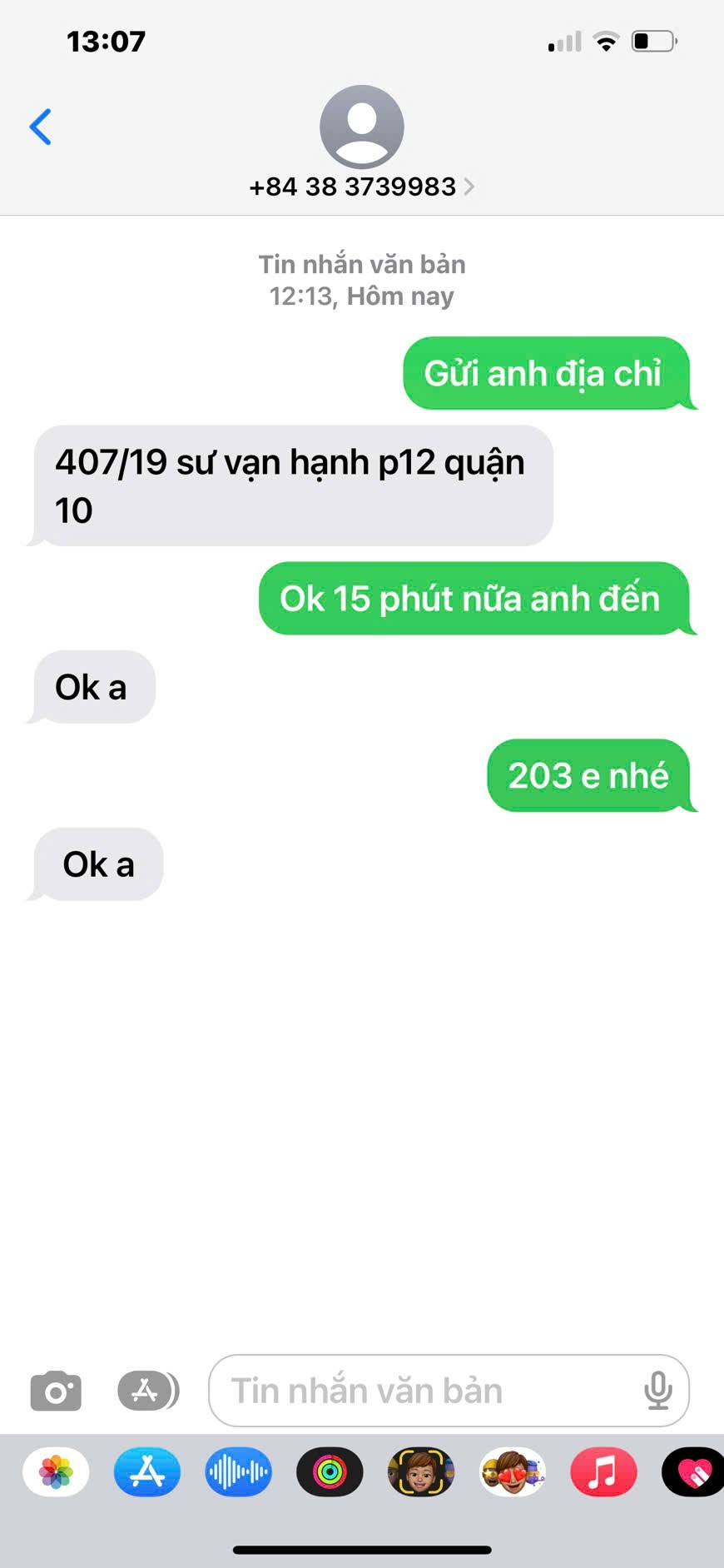This screenshot has height=1568, width=724.
Task: Record an audio message with the waveform app
Action: (x=238, y=1472)
